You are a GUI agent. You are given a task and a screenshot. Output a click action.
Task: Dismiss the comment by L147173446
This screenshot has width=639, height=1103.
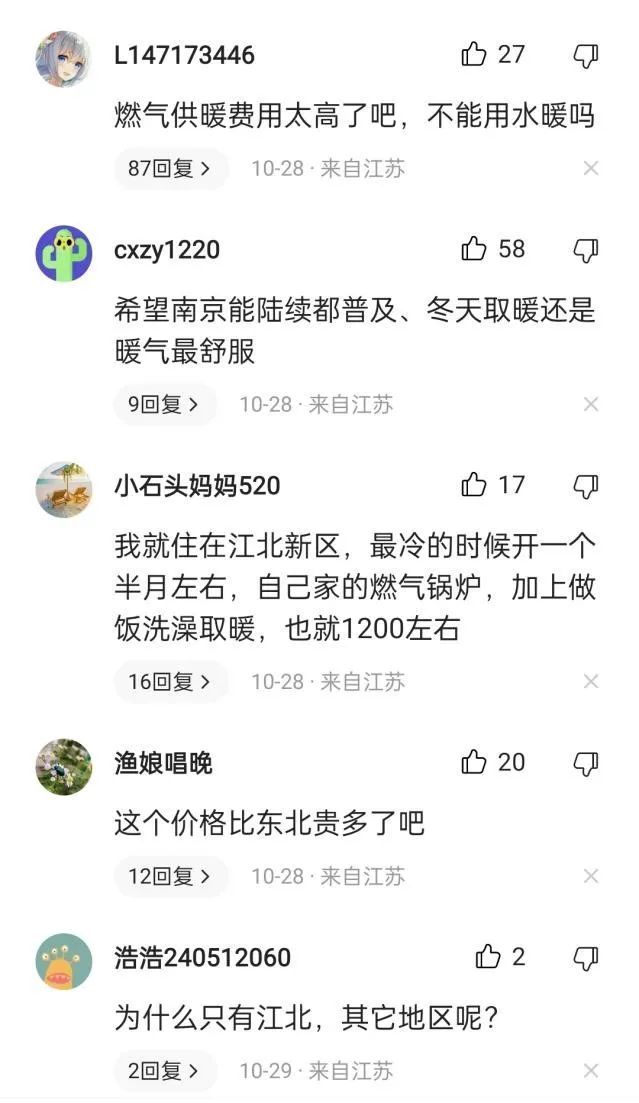(591, 169)
